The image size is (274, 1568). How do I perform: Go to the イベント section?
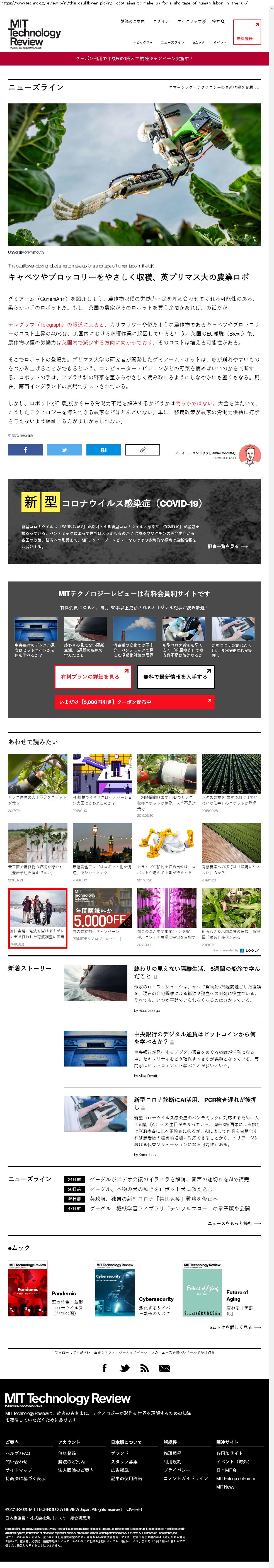click(220, 43)
